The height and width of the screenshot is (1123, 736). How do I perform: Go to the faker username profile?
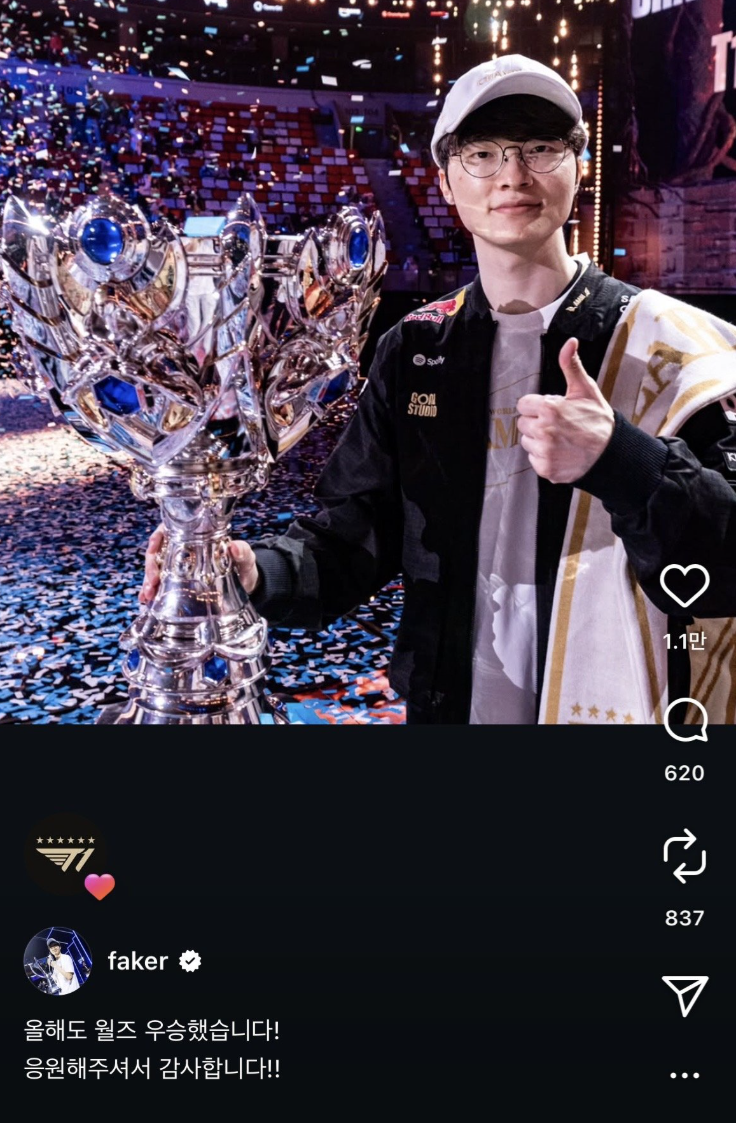(x=138, y=961)
